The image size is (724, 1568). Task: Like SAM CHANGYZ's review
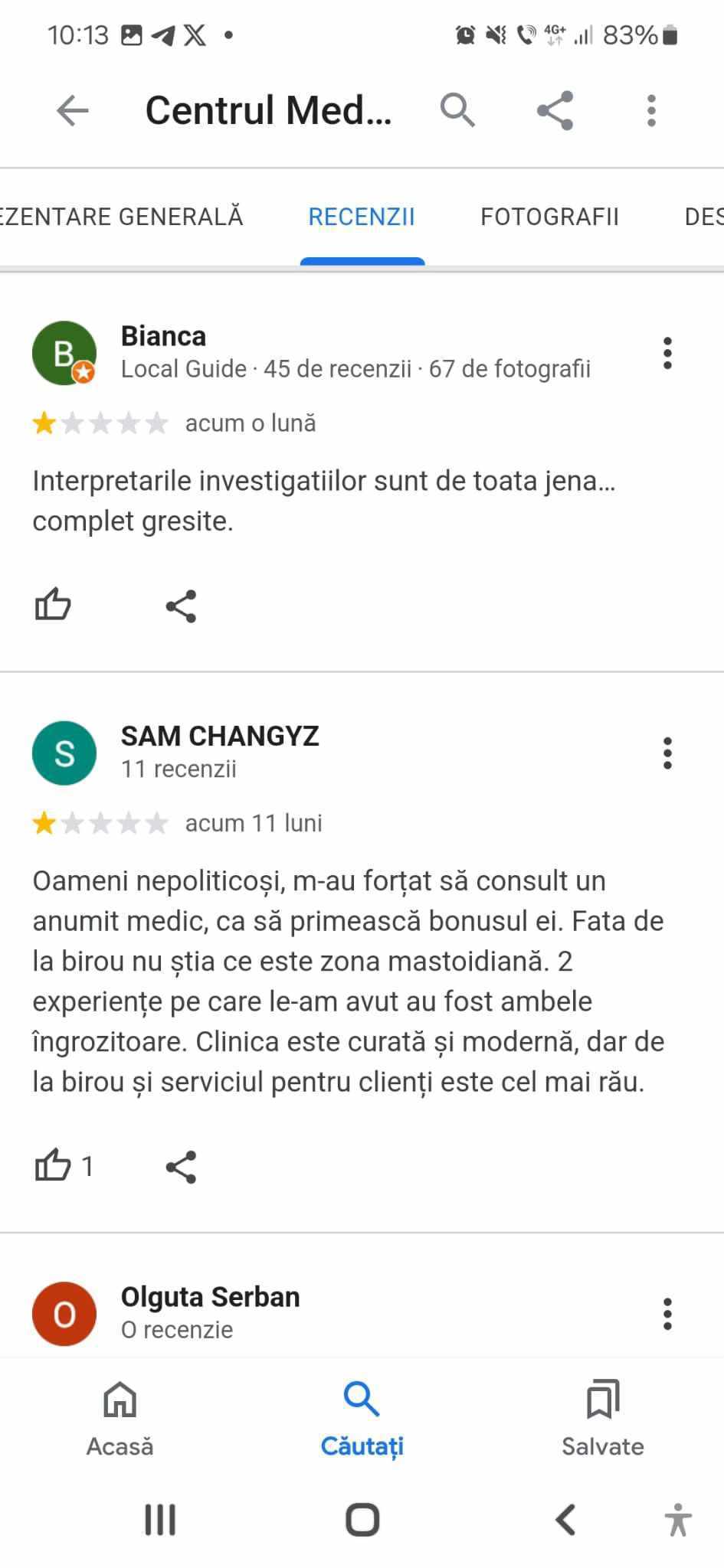coord(53,1165)
